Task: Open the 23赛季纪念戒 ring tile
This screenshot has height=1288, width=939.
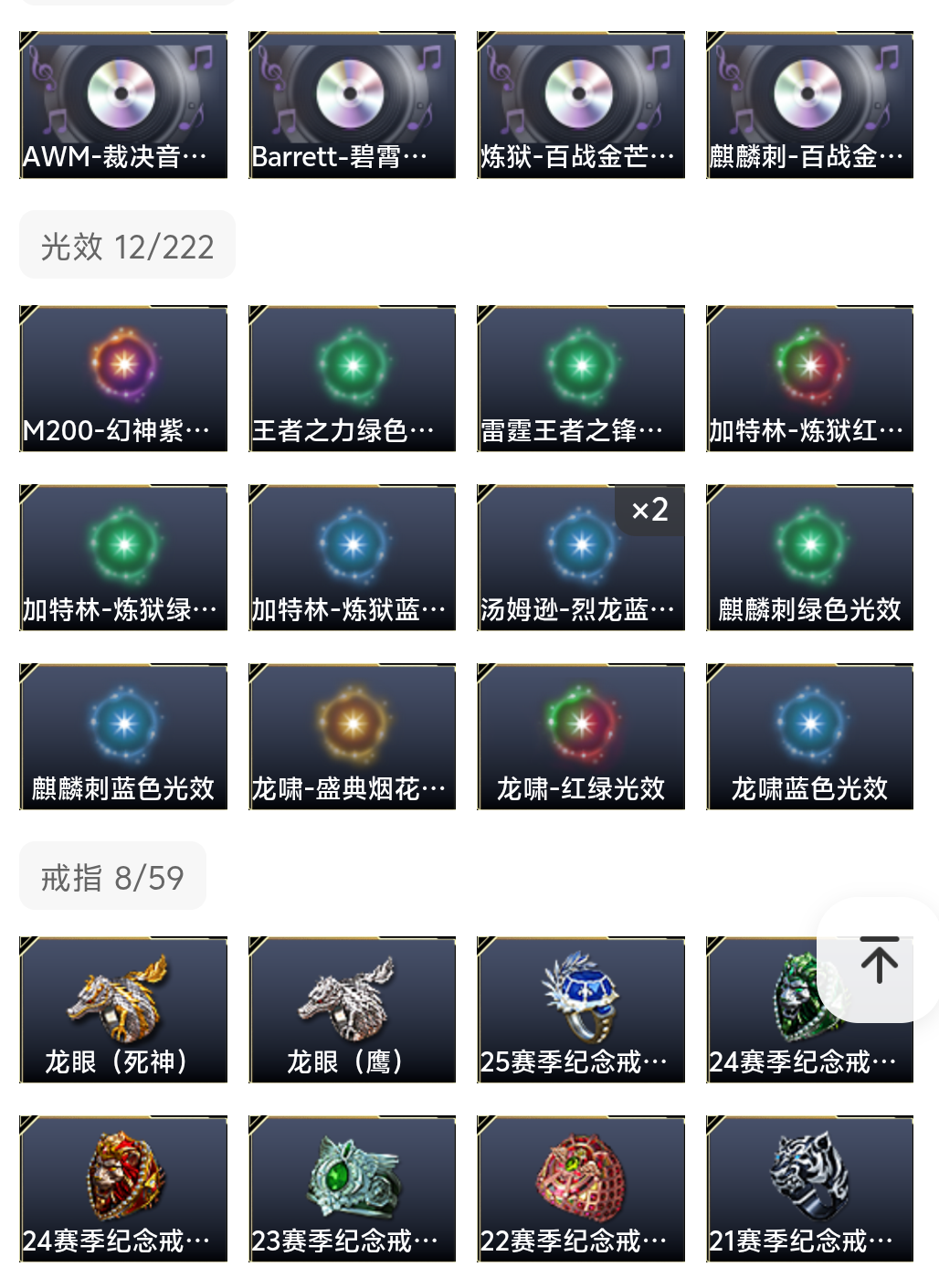Action: pyautogui.click(x=352, y=1188)
